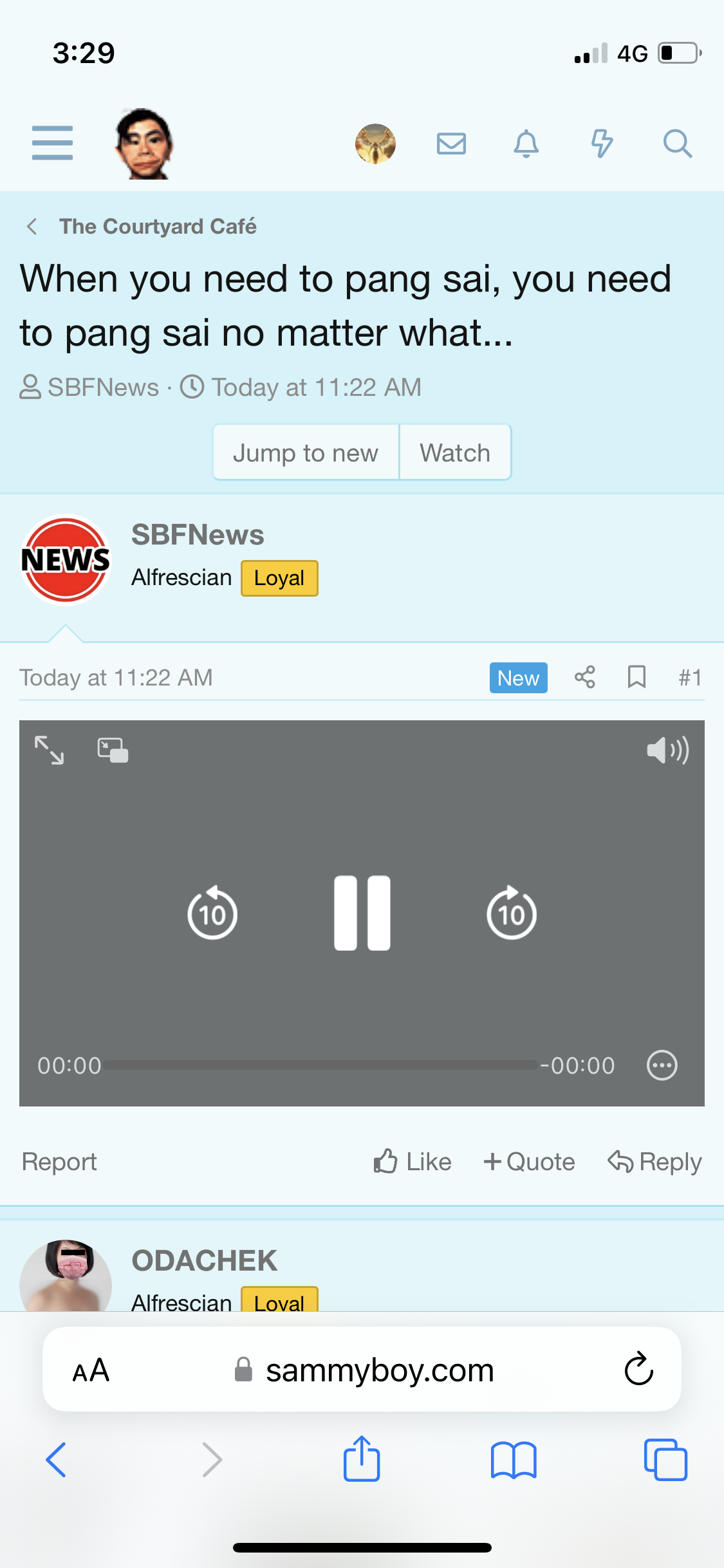Enter fullscreen video mode
Viewport: 724px width, 1568px height.
(x=49, y=750)
